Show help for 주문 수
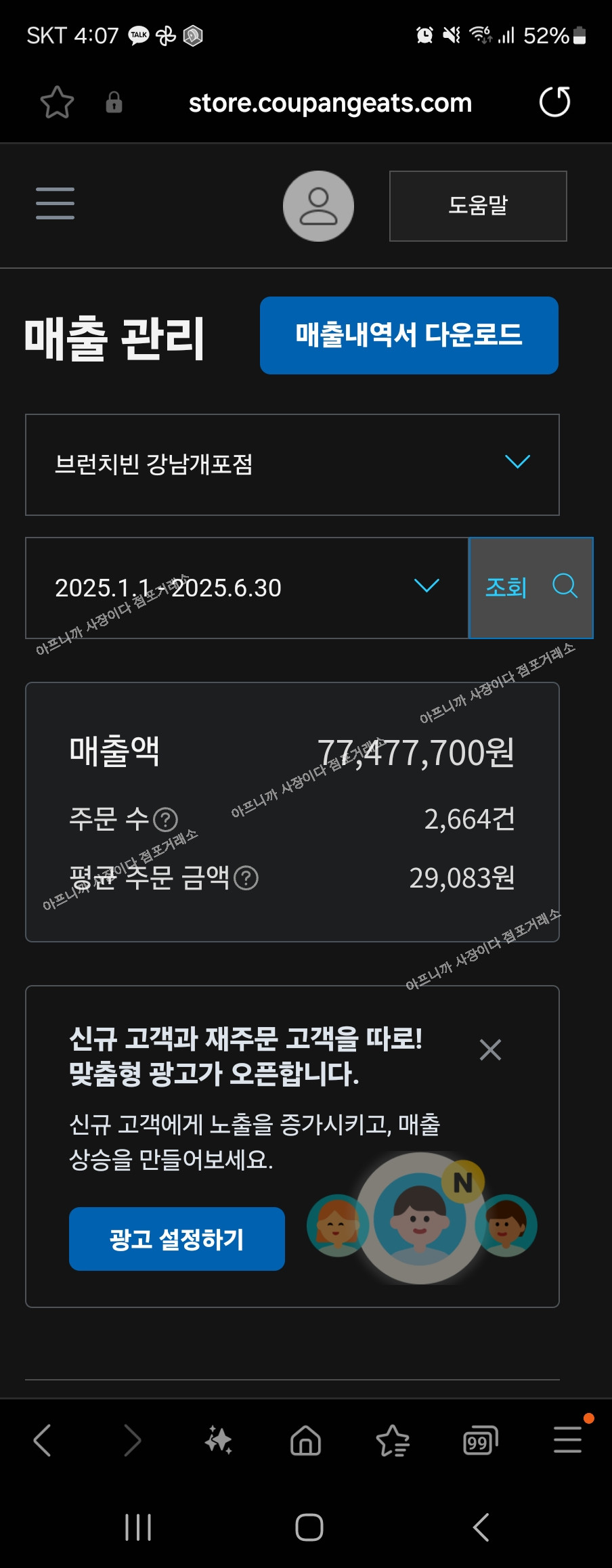The height and width of the screenshot is (1568, 612). (165, 820)
